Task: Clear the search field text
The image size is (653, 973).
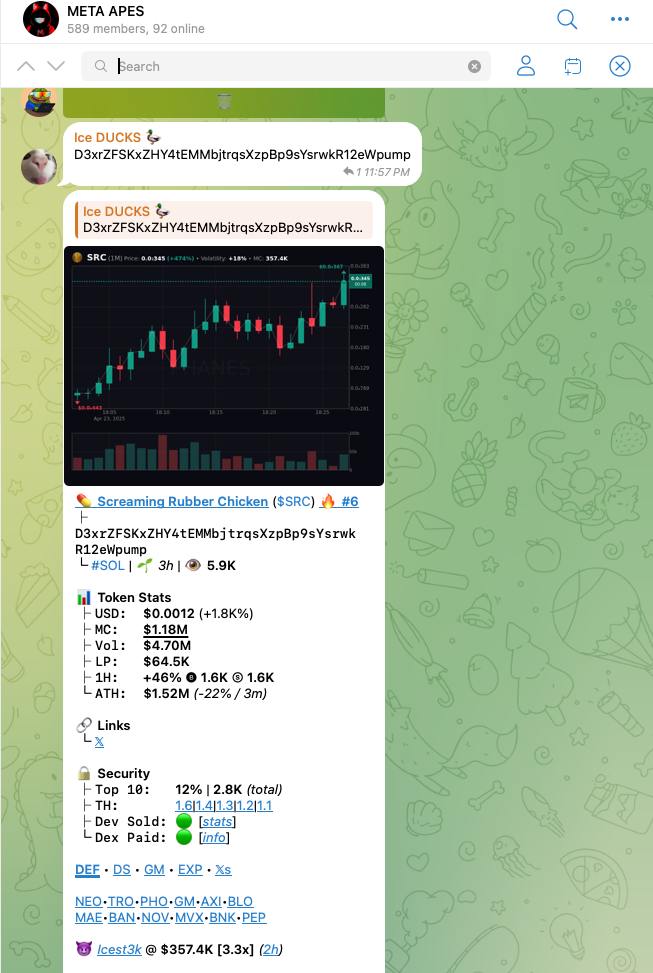Action: pyautogui.click(x=474, y=66)
